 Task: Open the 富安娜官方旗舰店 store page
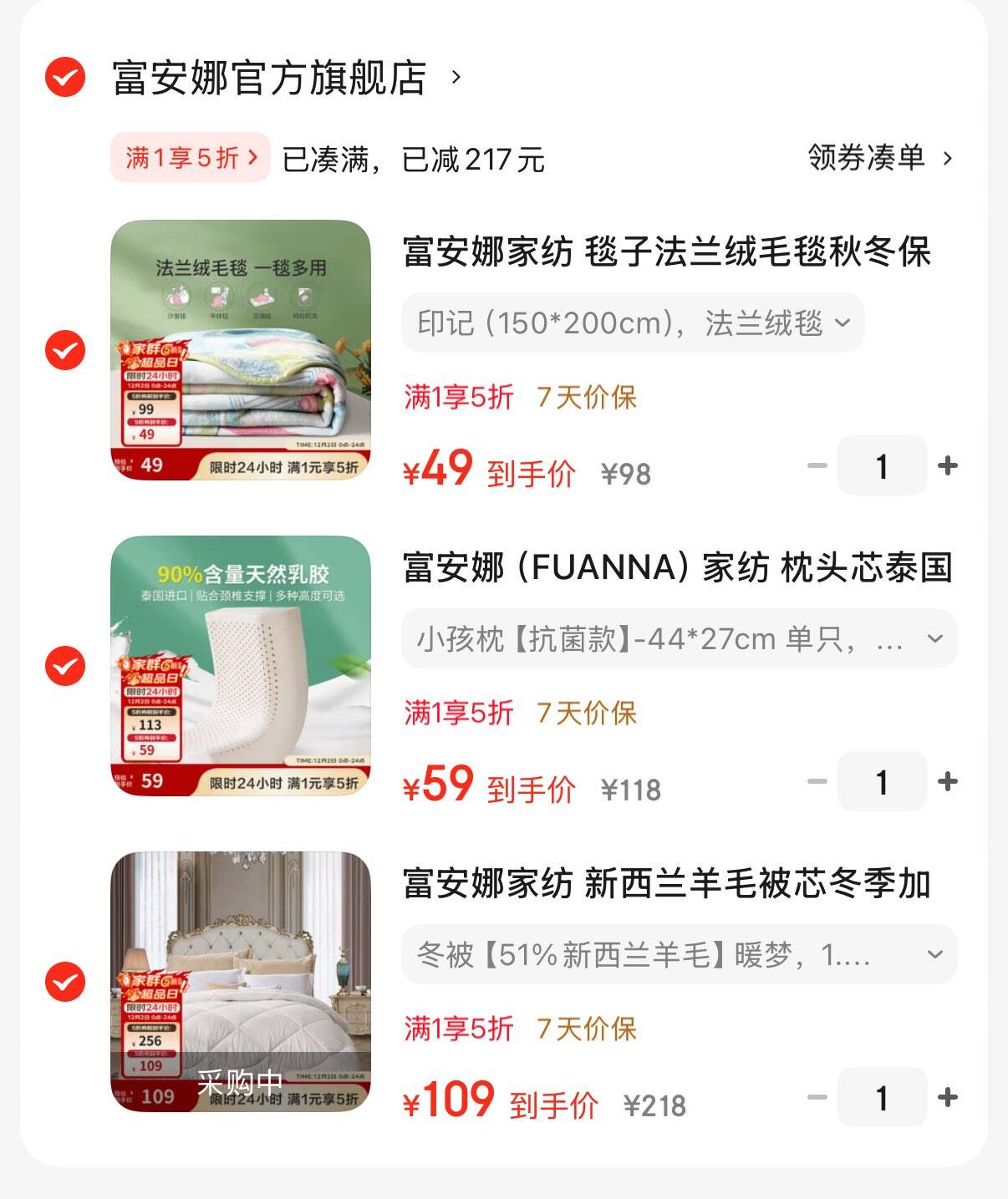click(x=270, y=78)
